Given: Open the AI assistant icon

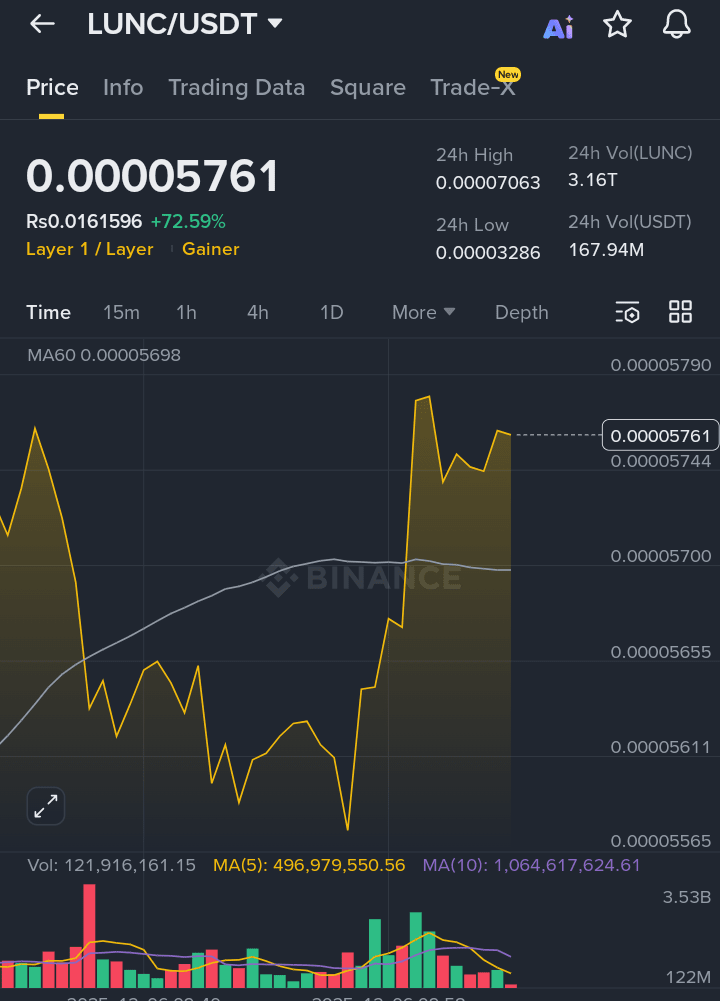Looking at the screenshot, I should [x=558, y=27].
